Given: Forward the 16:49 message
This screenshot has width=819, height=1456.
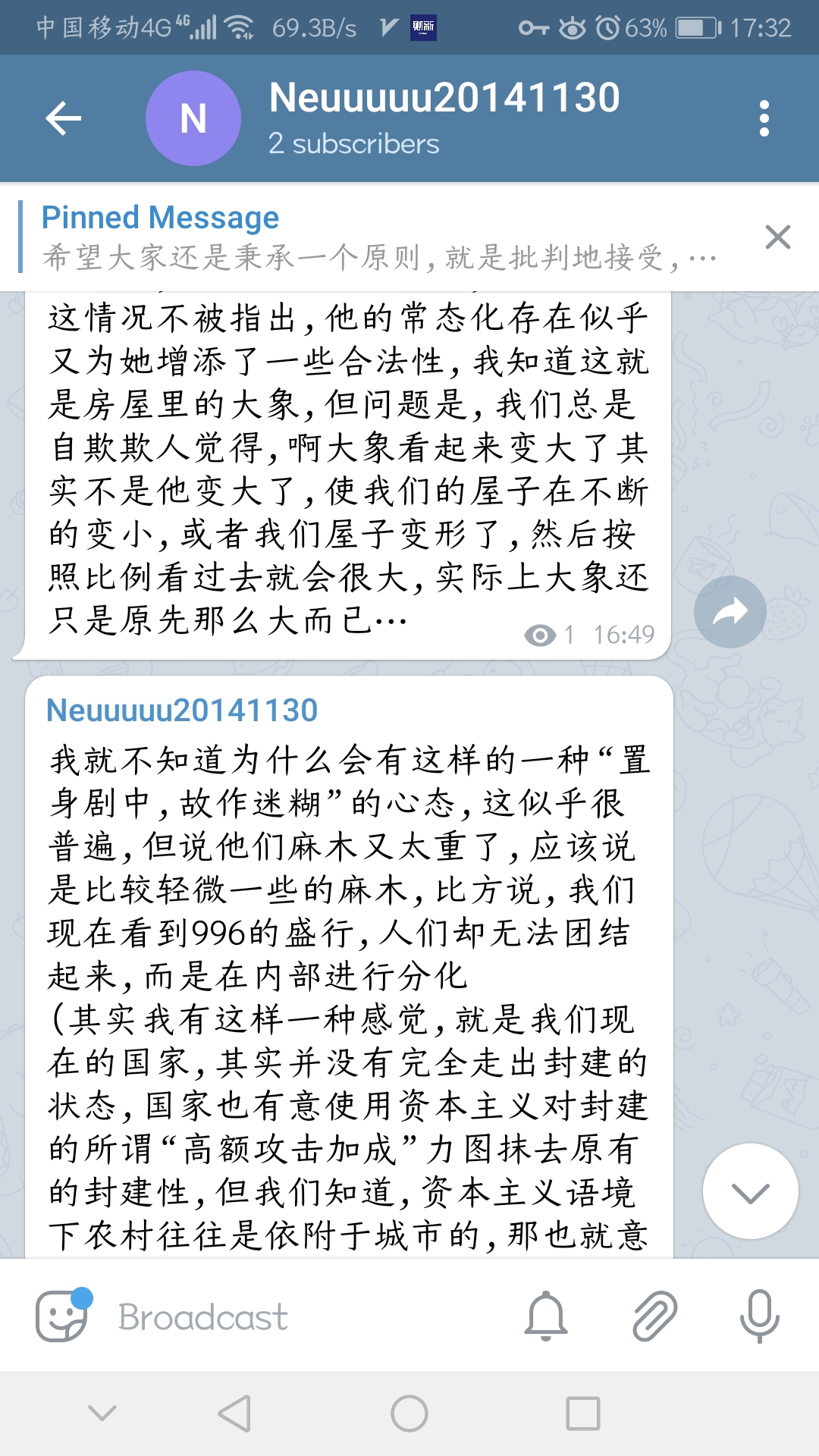Looking at the screenshot, I should (x=730, y=611).
